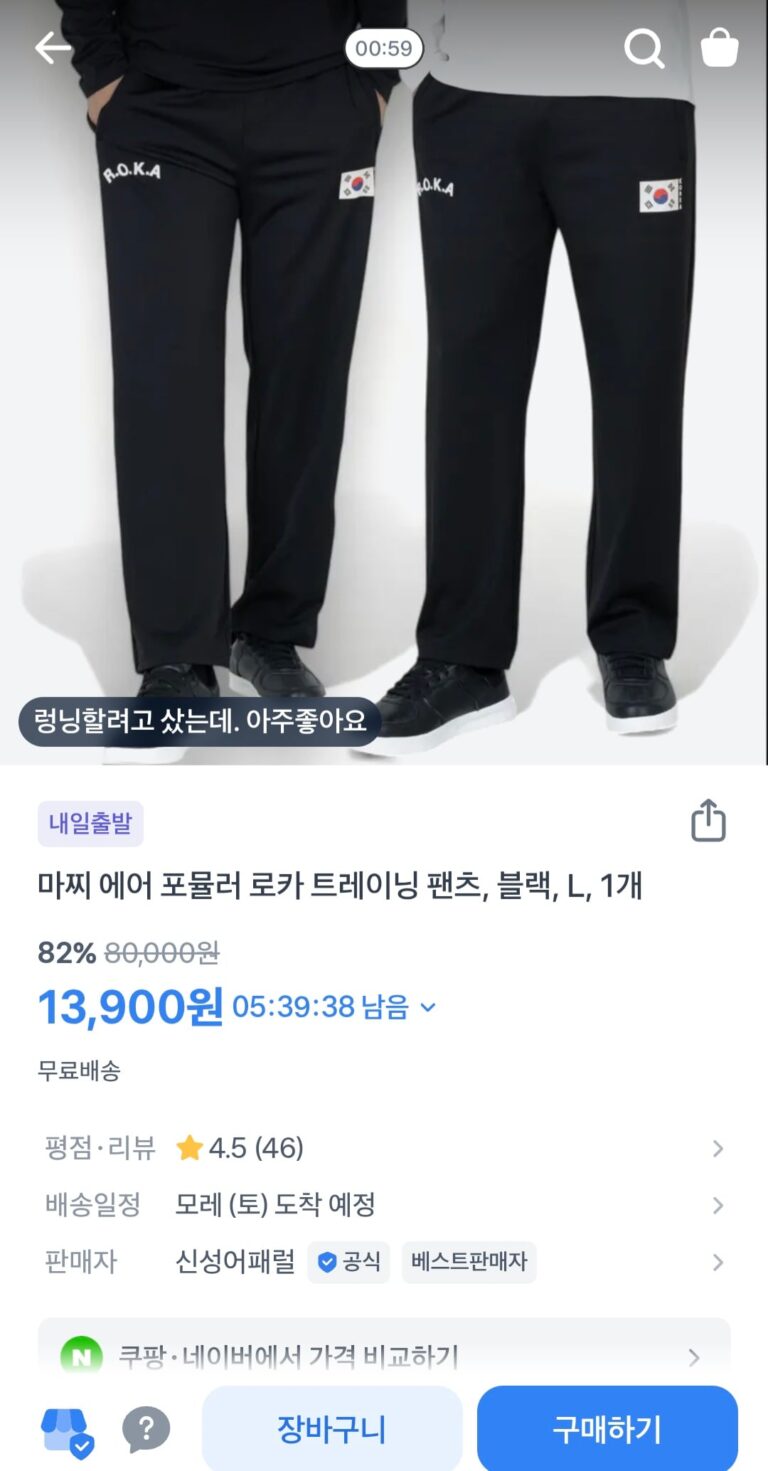Add item to cart with 장바구니
768x1471 pixels.
[332, 1429]
